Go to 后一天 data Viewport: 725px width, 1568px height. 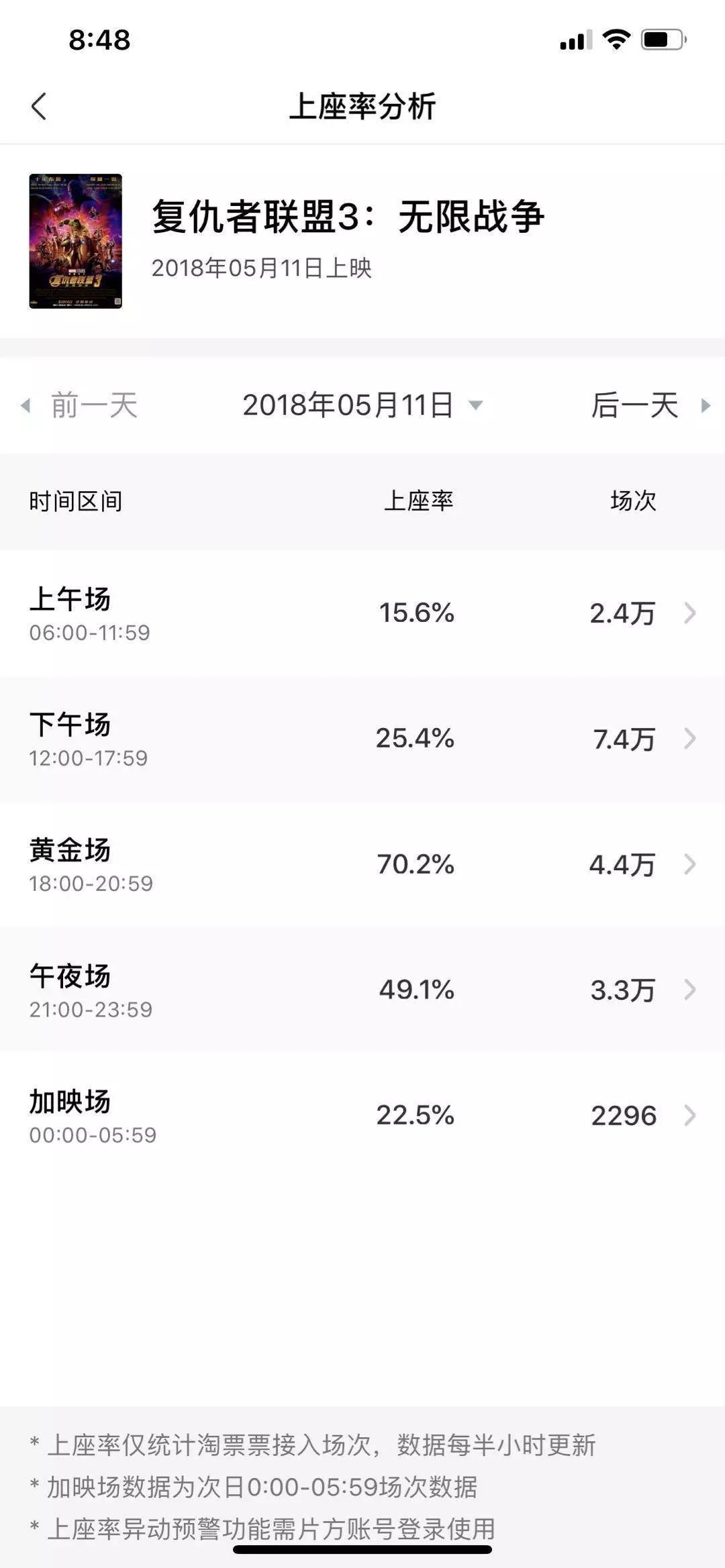click(648, 405)
